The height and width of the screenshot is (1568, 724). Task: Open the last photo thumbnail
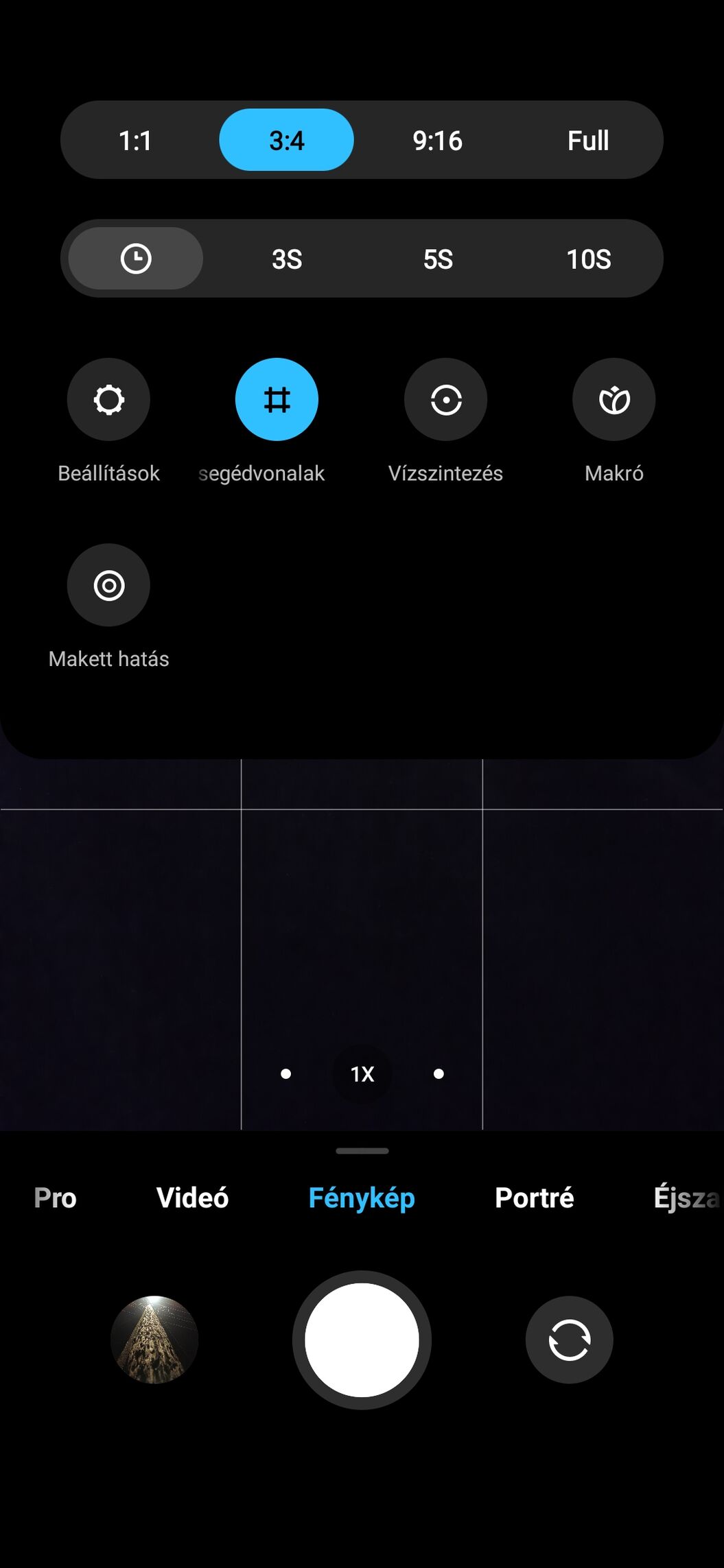pos(154,1340)
